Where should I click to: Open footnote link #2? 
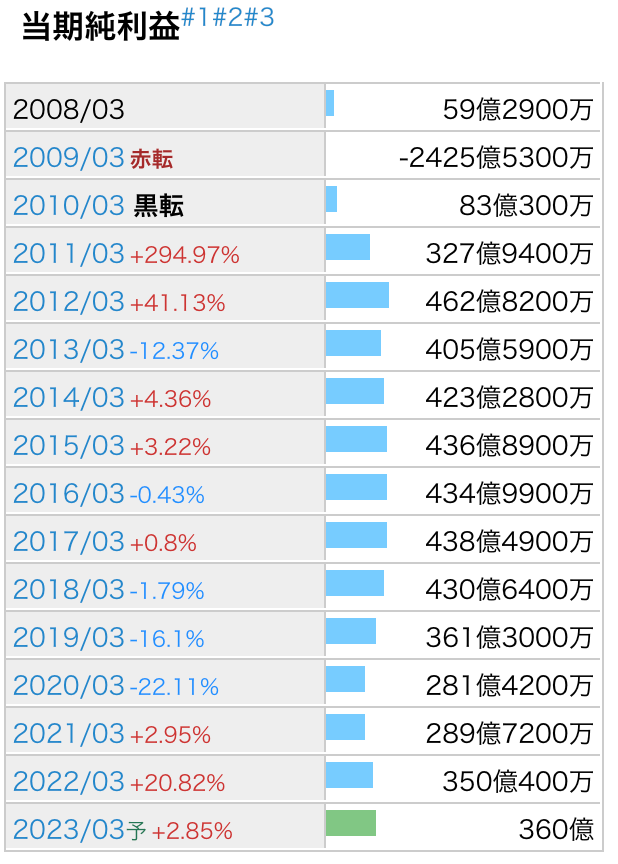pos(228,19)
